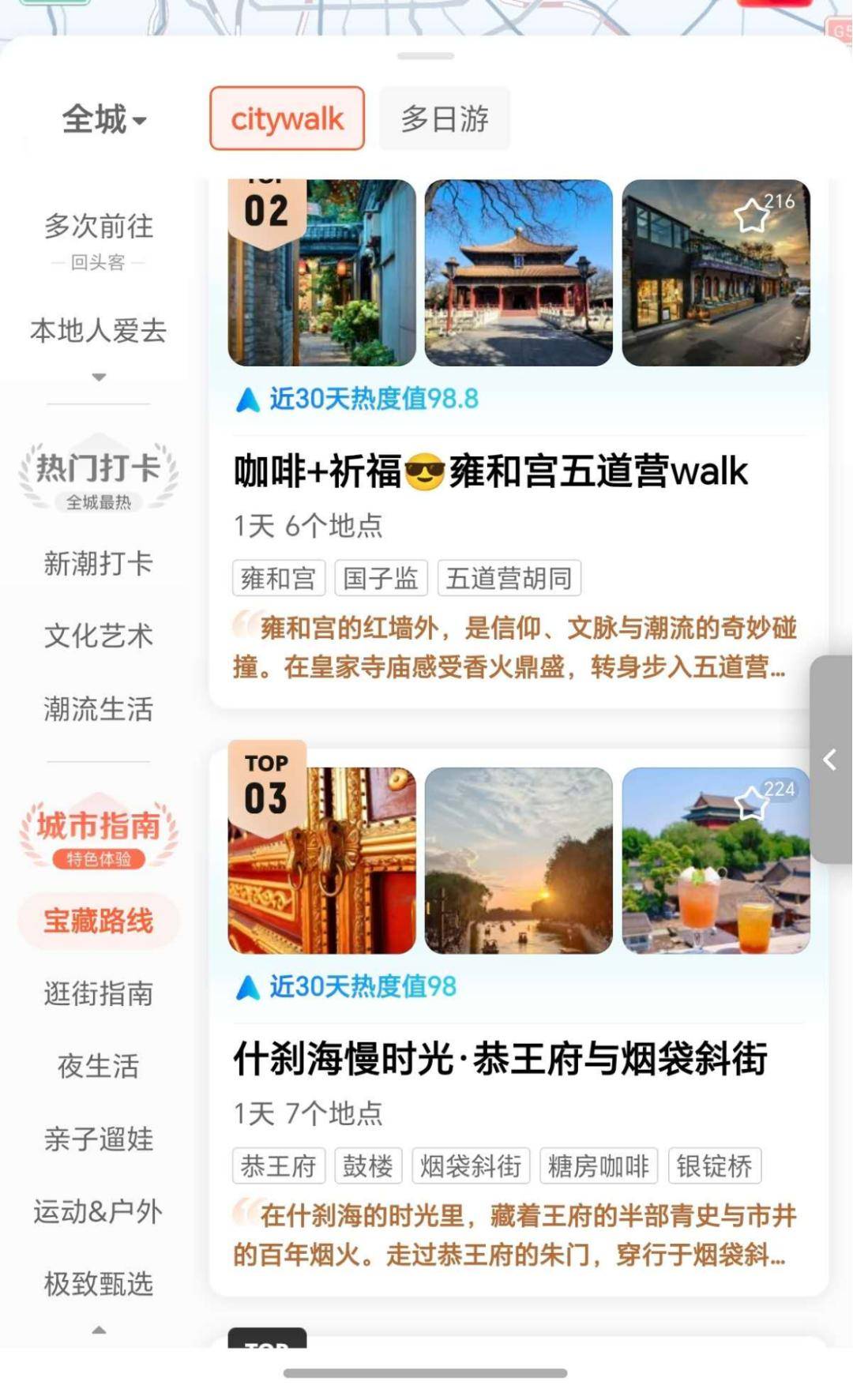Favorite the 雍和宫五道营walk route
This screenshot has width=853, height=1400.
752,215
